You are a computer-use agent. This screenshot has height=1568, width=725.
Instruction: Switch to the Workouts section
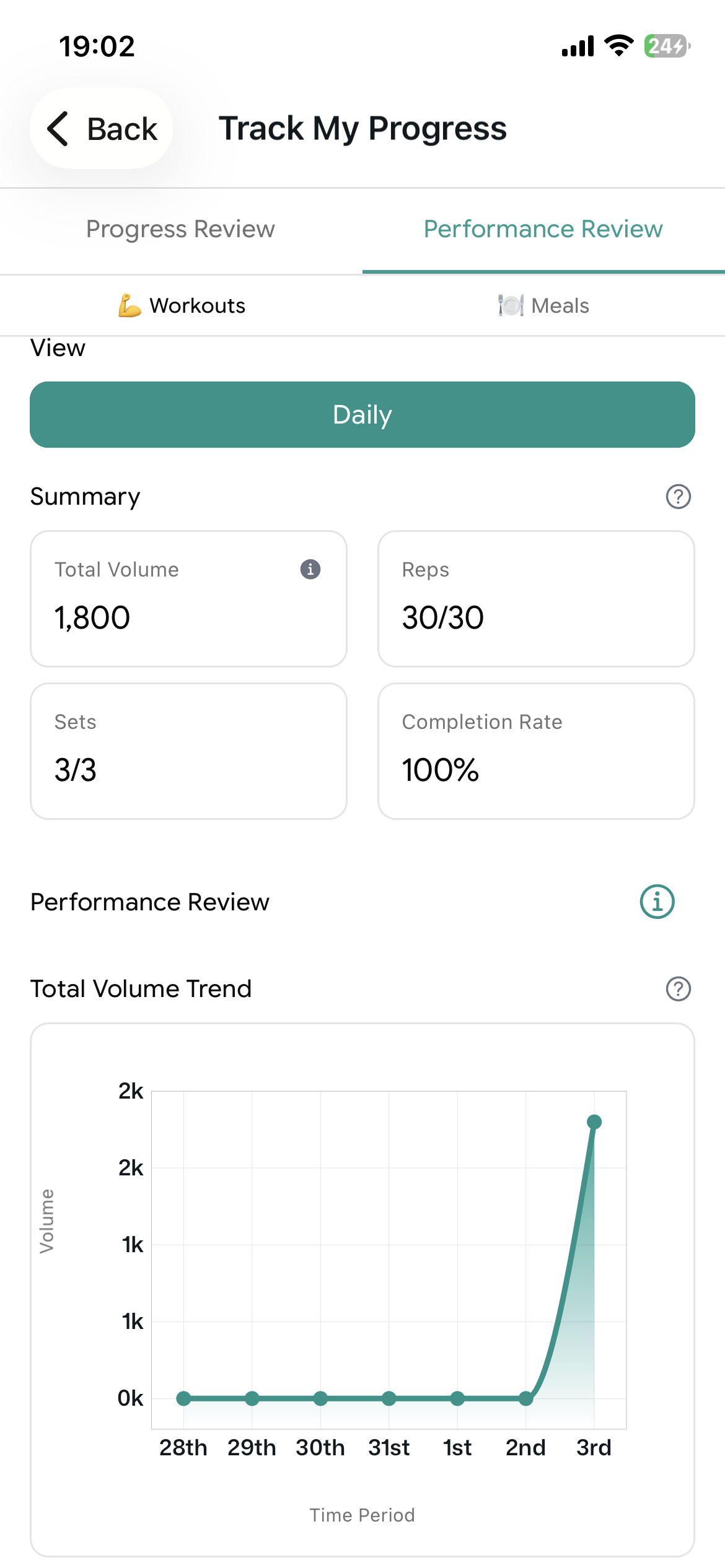pyautogui.click(x=181, y=305)
